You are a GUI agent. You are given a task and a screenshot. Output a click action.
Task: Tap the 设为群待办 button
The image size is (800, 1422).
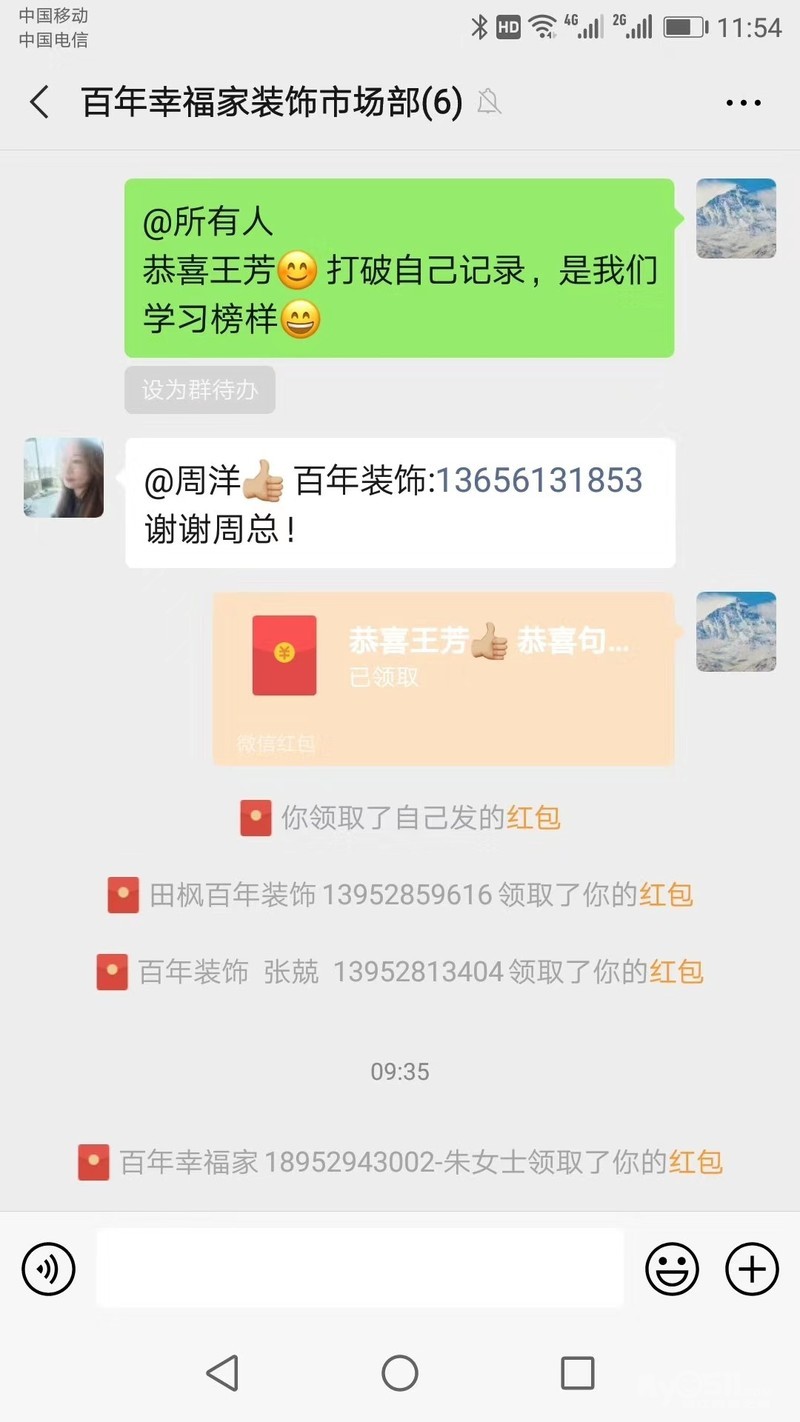click(200, 390)
